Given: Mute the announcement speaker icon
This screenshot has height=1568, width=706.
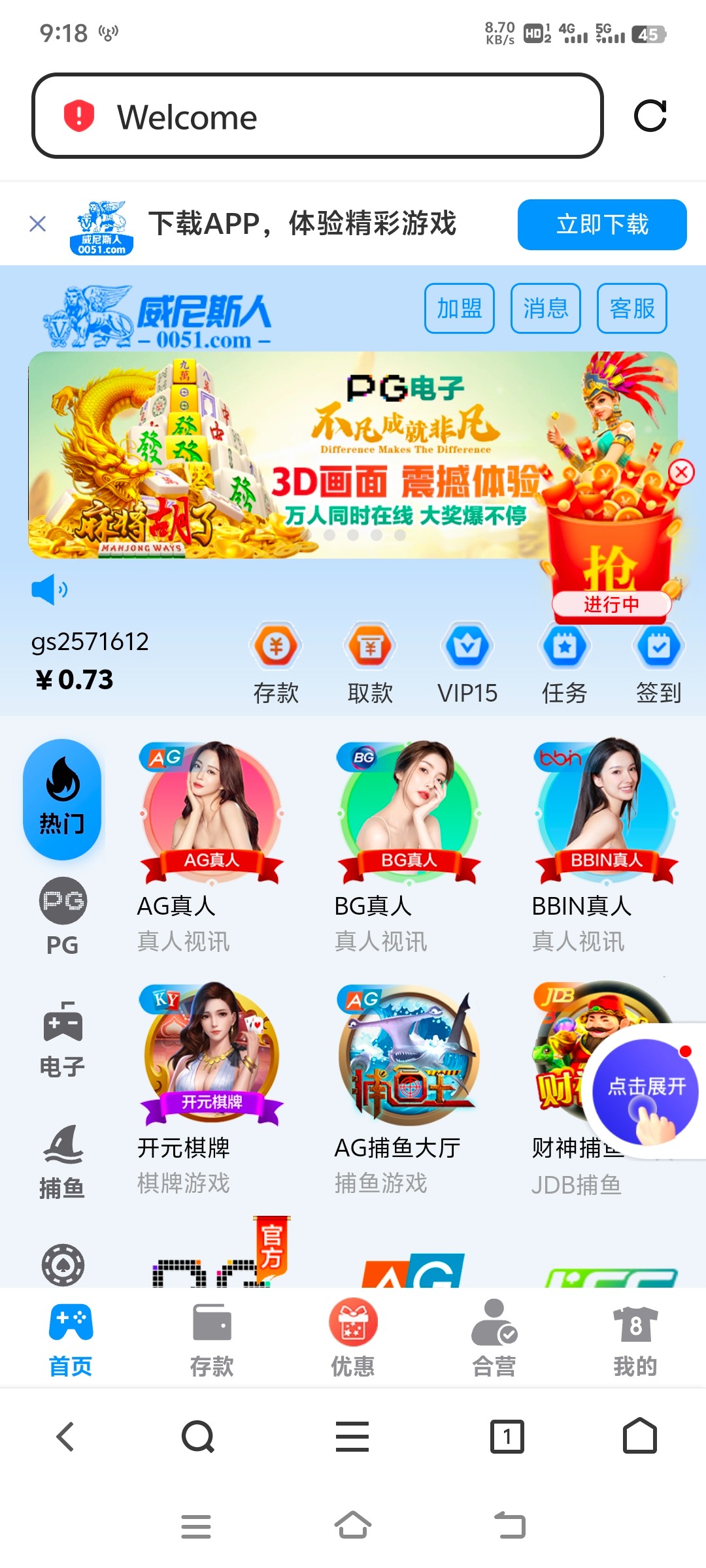Looking at the screenshot, I should [x=51, y=588].
